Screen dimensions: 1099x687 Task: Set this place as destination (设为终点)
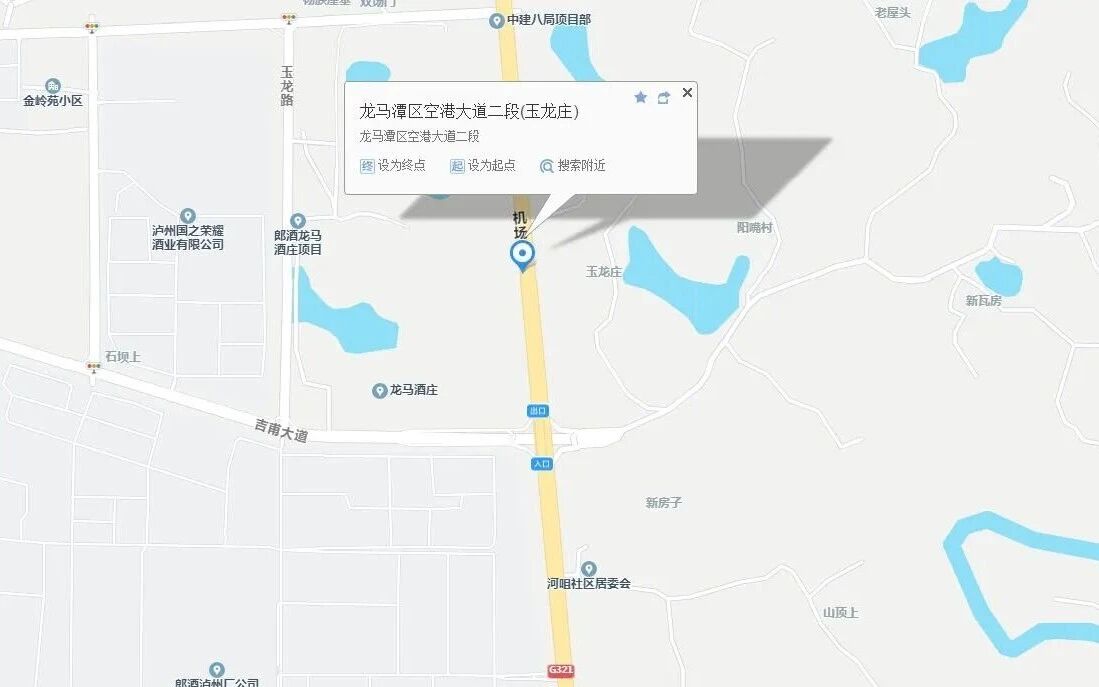pos(393,166)
